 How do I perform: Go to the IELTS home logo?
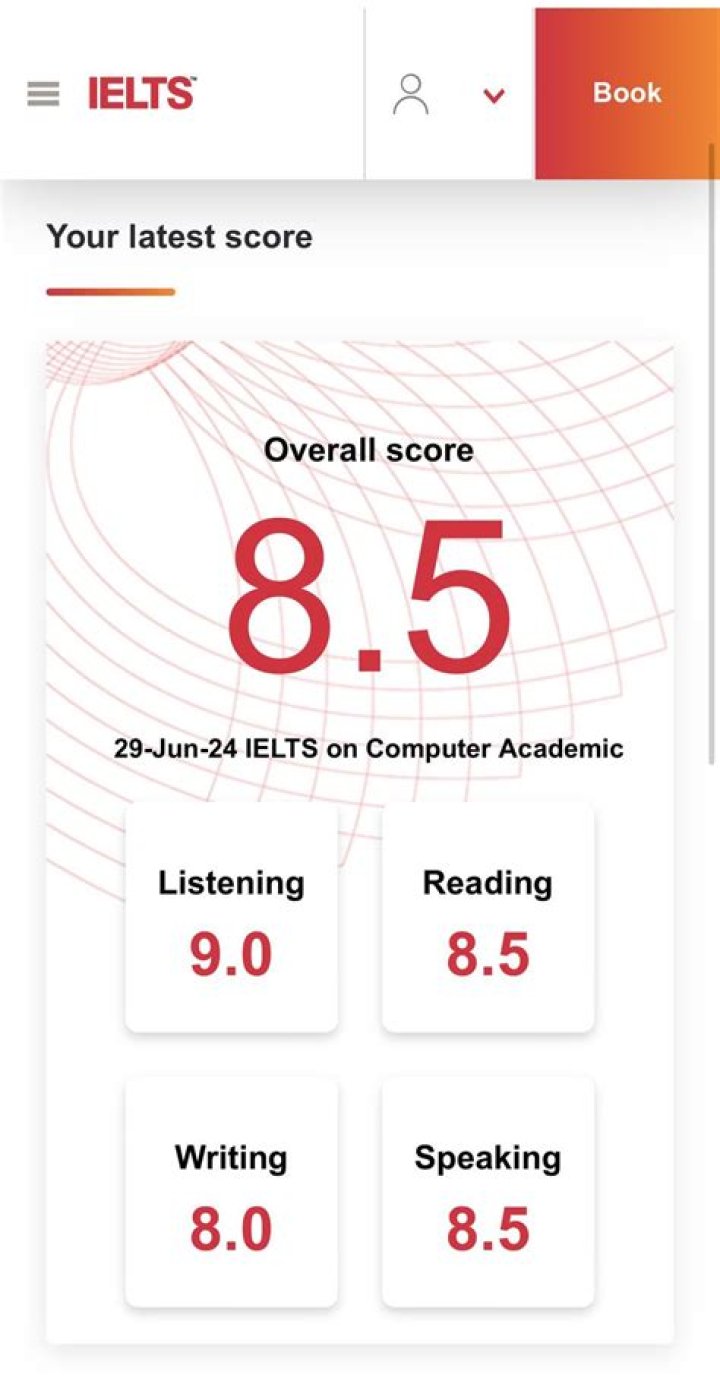(141, 93)
